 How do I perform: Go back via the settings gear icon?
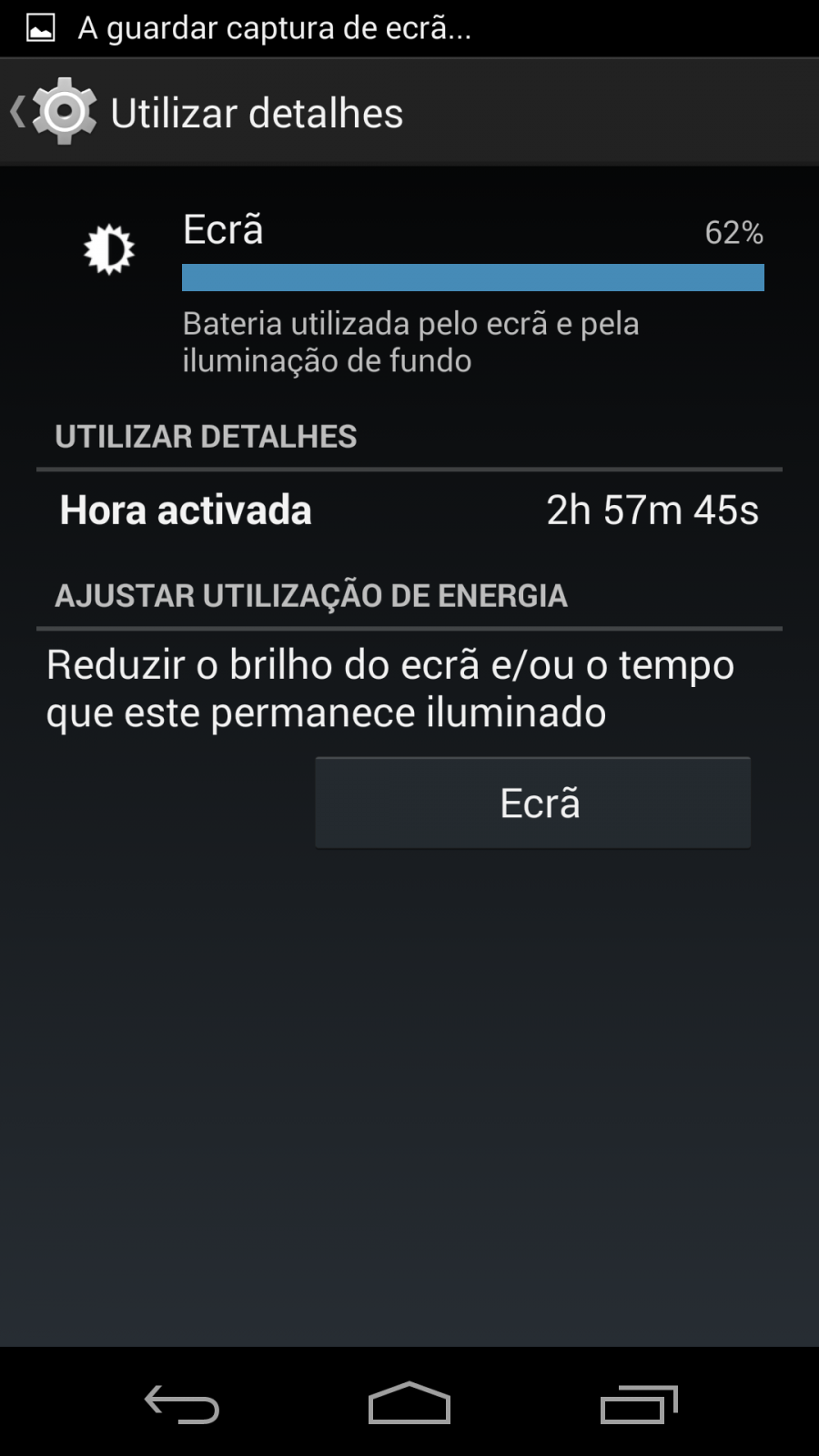(x=64, y=112)
